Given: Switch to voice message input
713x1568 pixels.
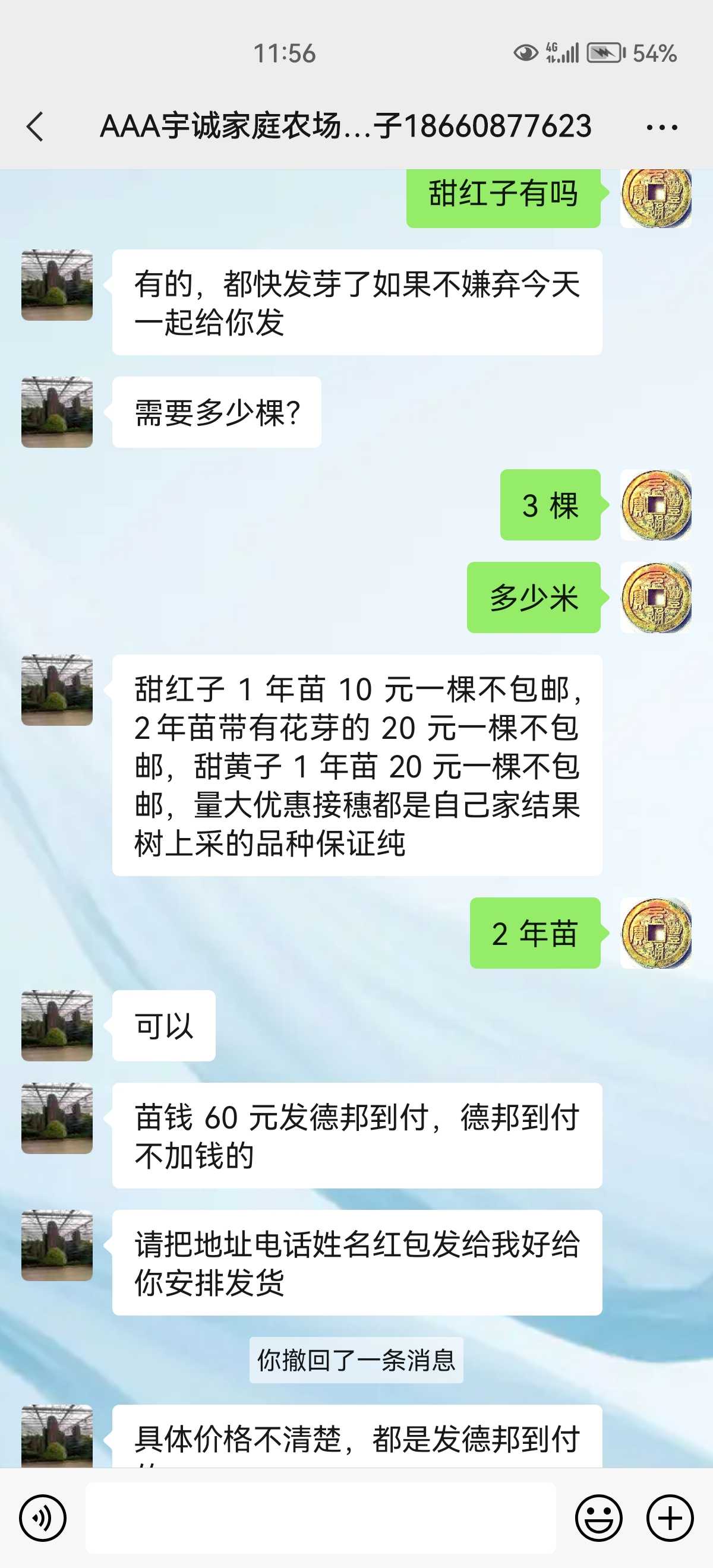Looking at the screenshot, I should (x=43, y=1518).
